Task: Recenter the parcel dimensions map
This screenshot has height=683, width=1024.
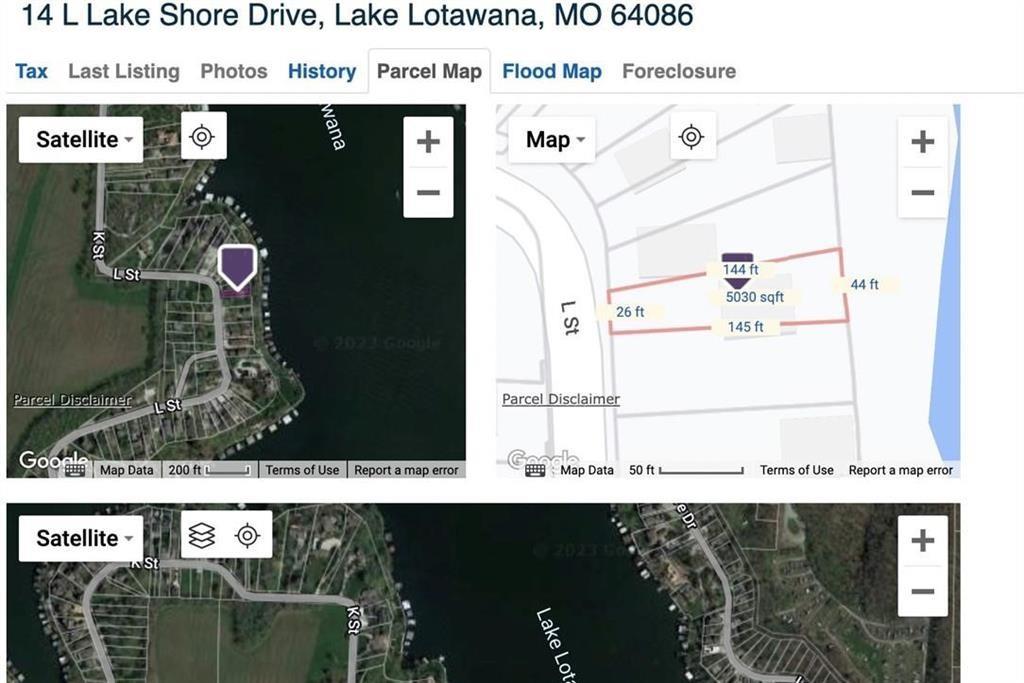Action: (691, 137)
